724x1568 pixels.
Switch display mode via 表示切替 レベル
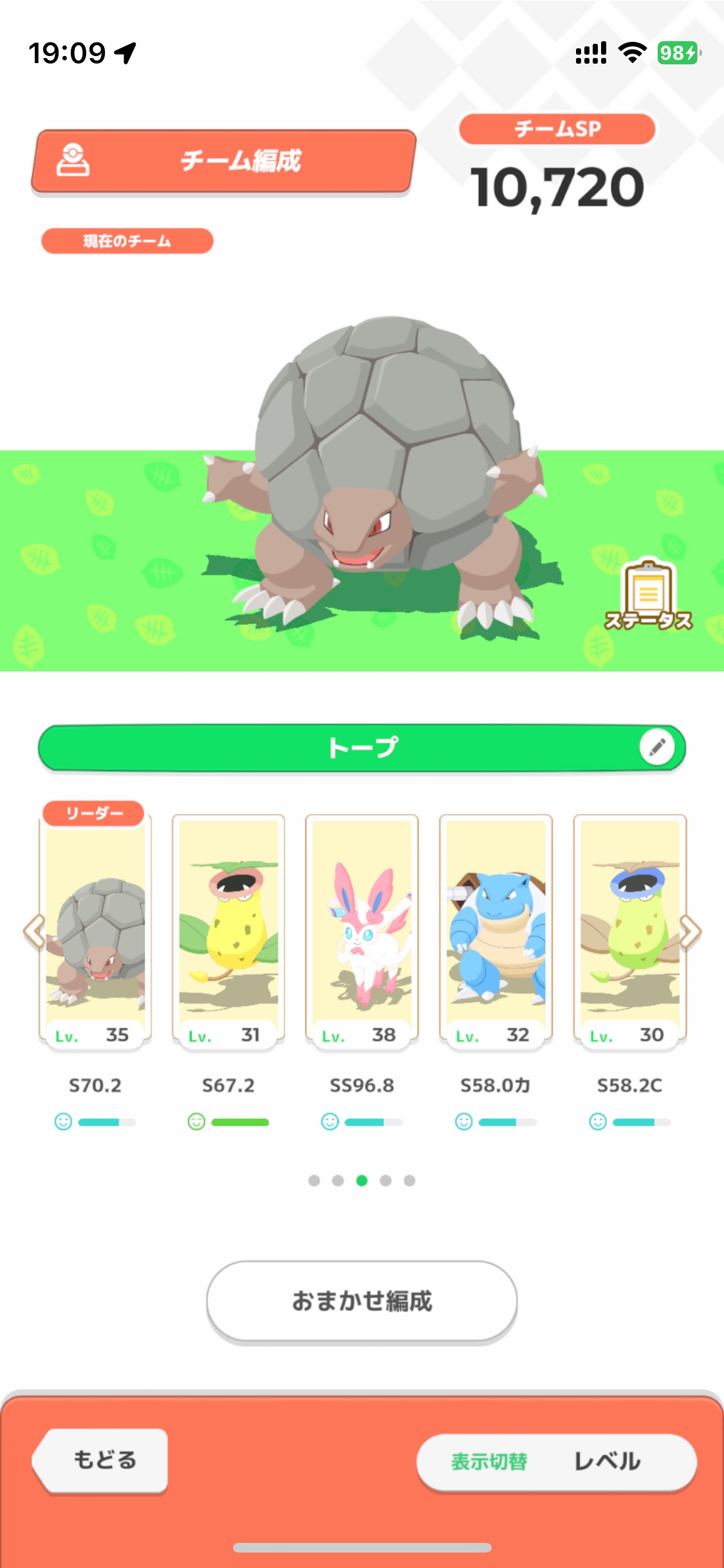point(557,1461)
